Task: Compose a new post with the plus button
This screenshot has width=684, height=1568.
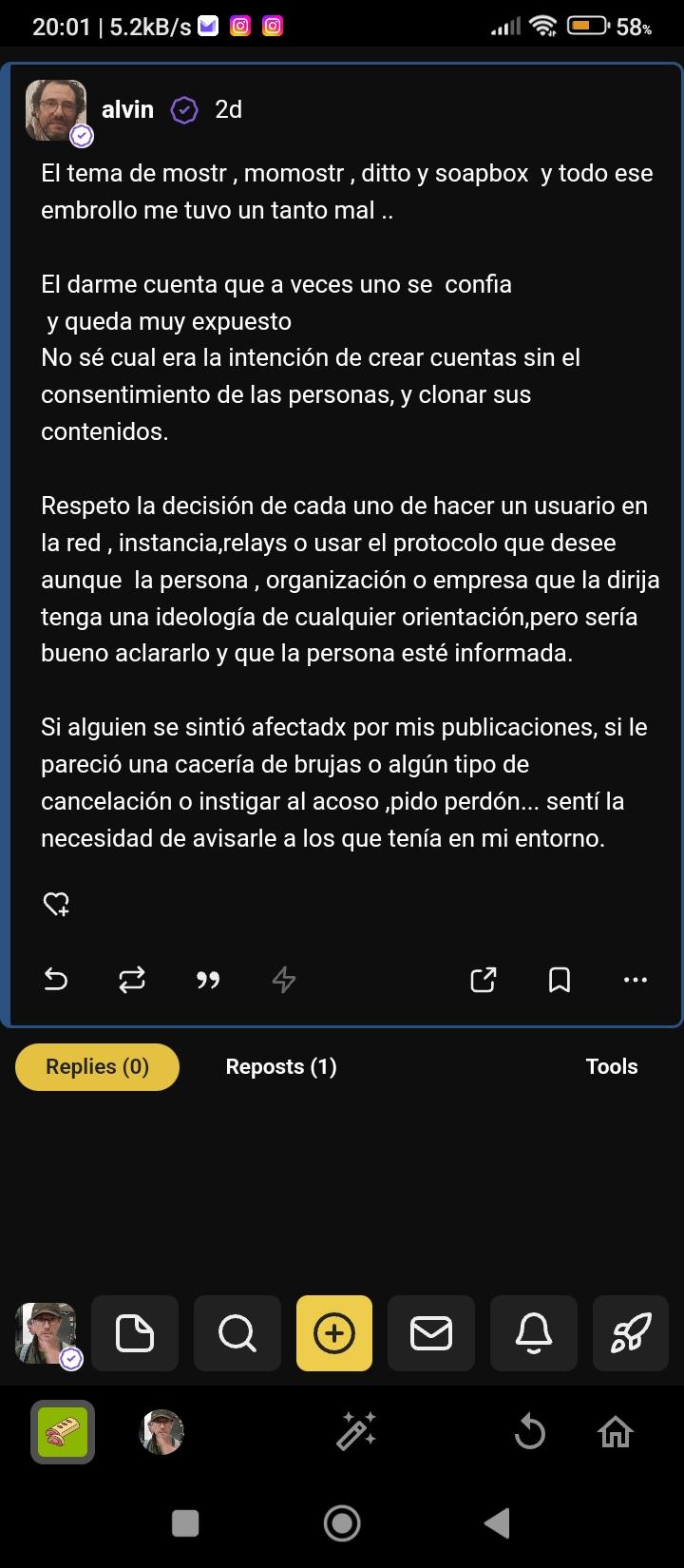Action: [x=334, y=1333]
